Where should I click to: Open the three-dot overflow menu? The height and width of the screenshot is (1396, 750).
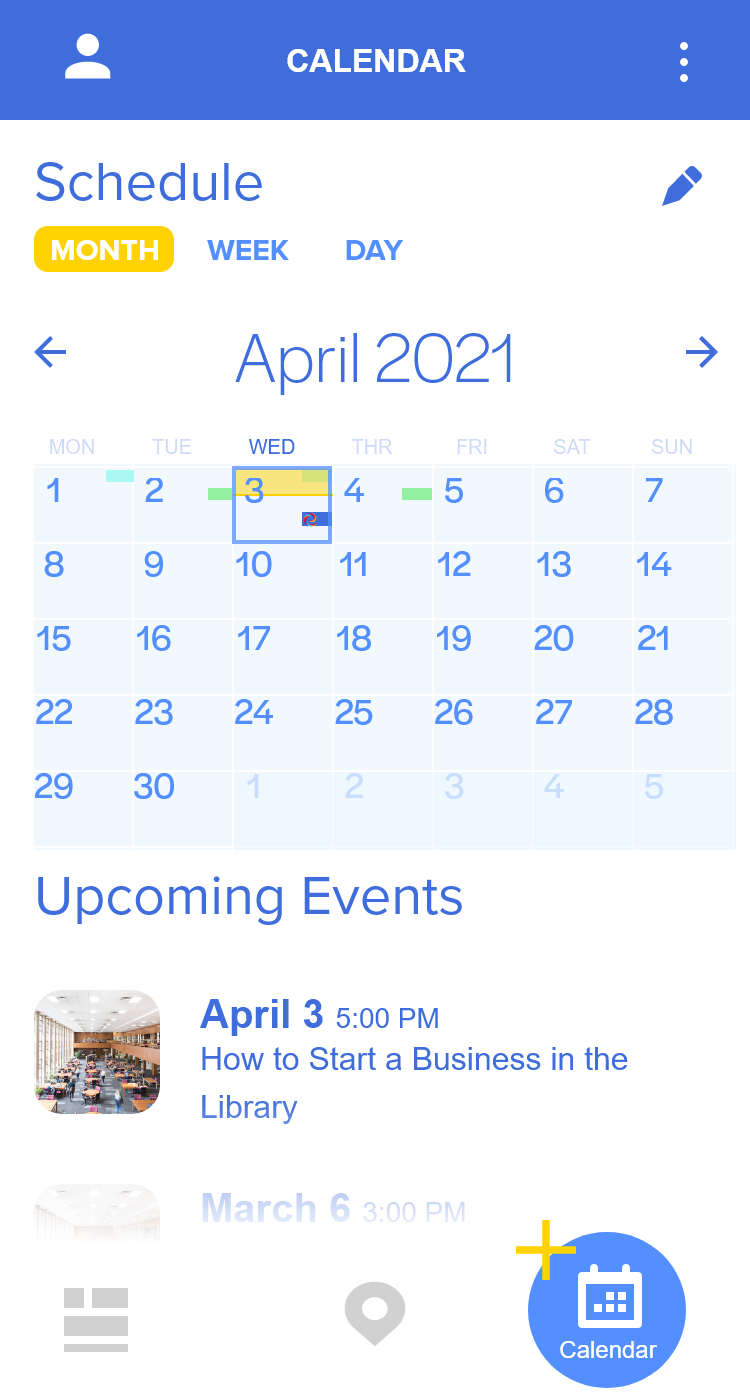[x=684, y=62]
